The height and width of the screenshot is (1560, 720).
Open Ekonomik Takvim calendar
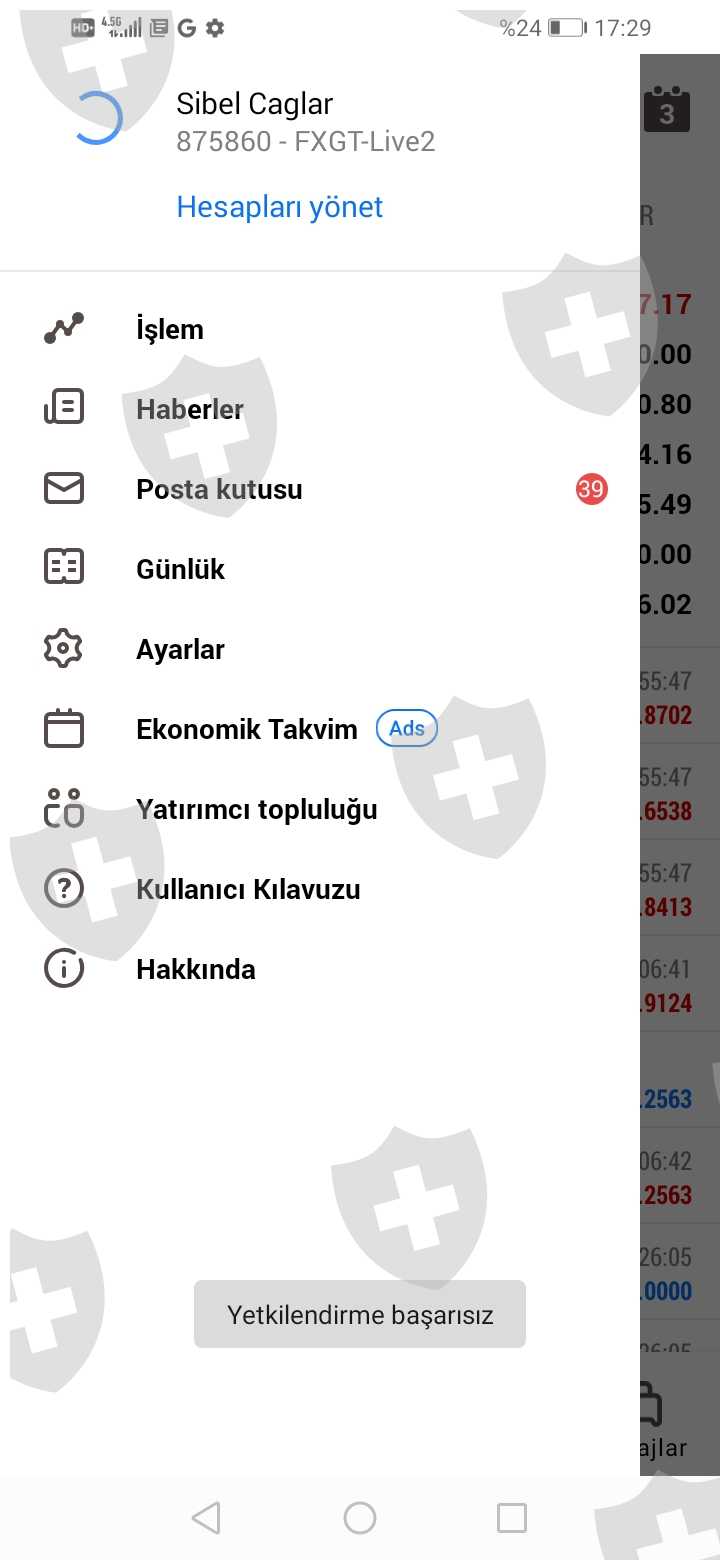coord(246,729)
